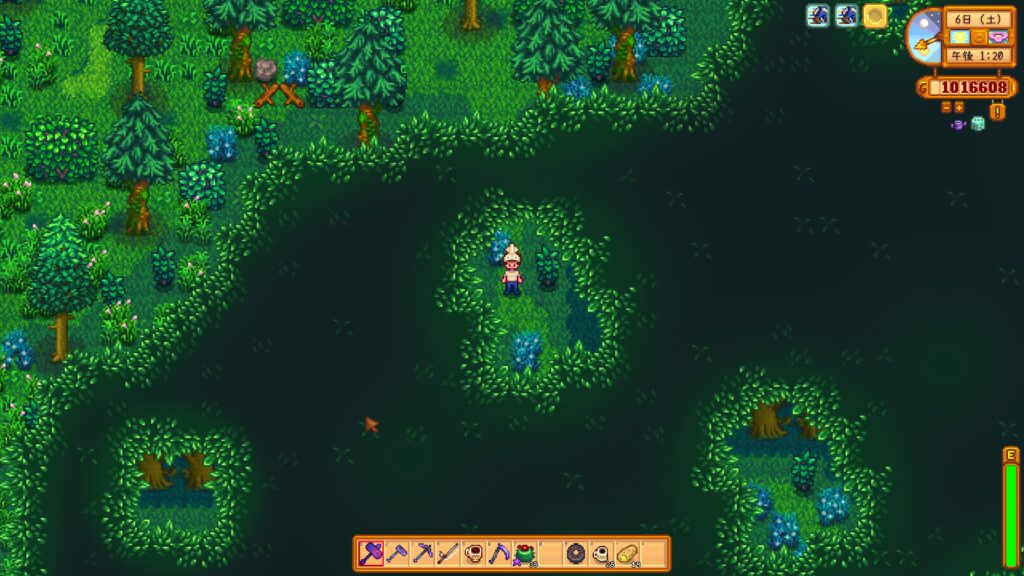Select the red-flowered plant item with 35 count
The height and width of the screenshot is (576, 1024).
pyautogui.click(x=525, y=553)
